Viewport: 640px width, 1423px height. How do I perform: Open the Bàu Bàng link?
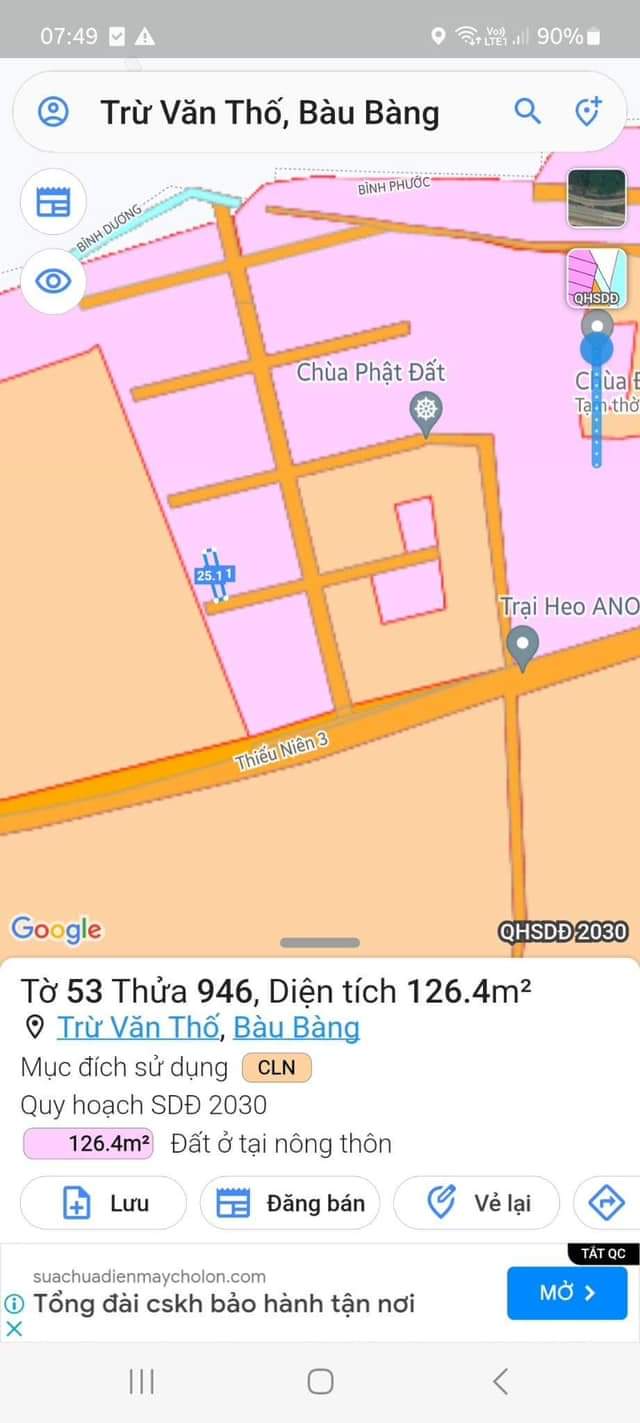[x=296, y=1027]
